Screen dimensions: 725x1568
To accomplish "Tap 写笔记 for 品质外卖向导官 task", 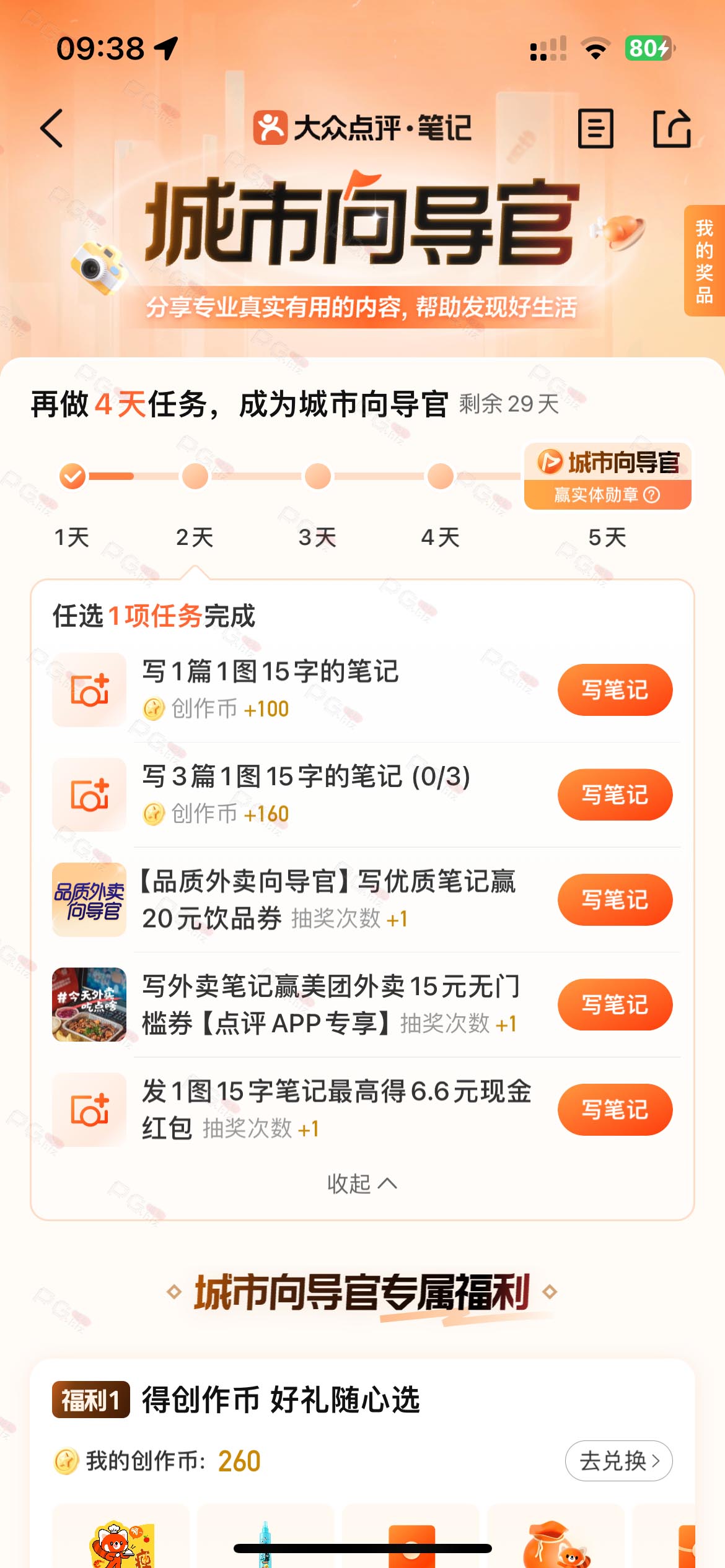I will (614, 900).
